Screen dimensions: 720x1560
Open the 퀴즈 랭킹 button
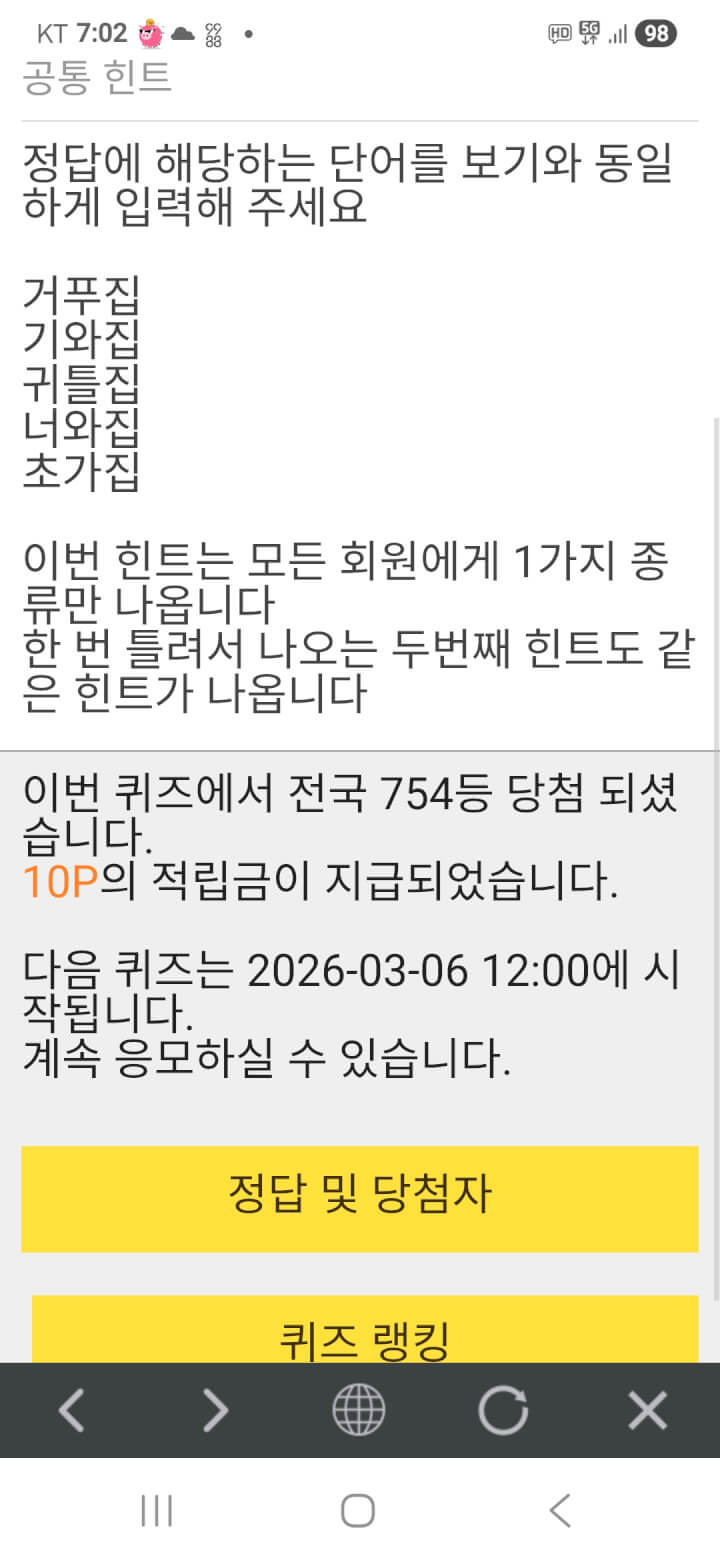tap(364, 1332)
